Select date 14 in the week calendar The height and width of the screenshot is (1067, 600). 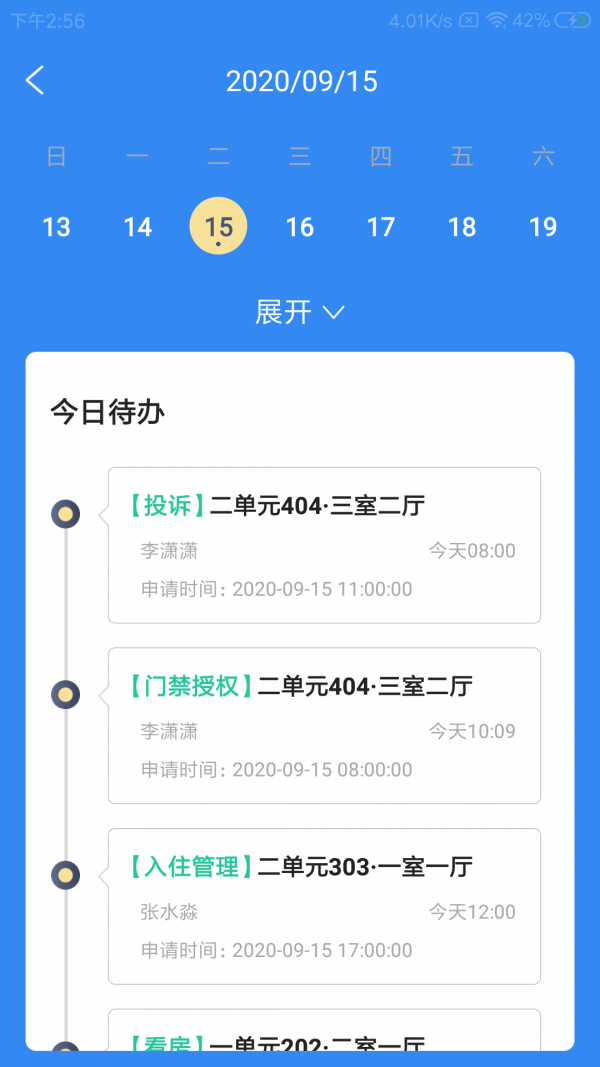click(137, 227)
